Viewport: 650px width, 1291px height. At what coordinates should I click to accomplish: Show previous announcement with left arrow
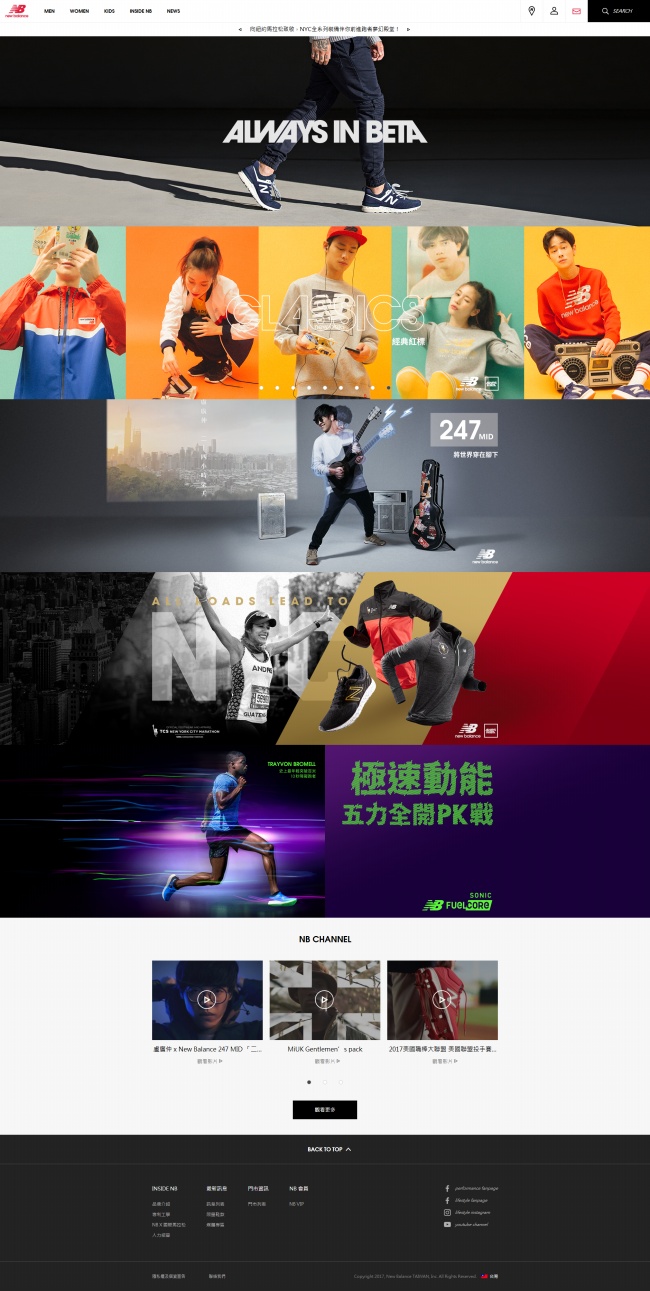240,30
